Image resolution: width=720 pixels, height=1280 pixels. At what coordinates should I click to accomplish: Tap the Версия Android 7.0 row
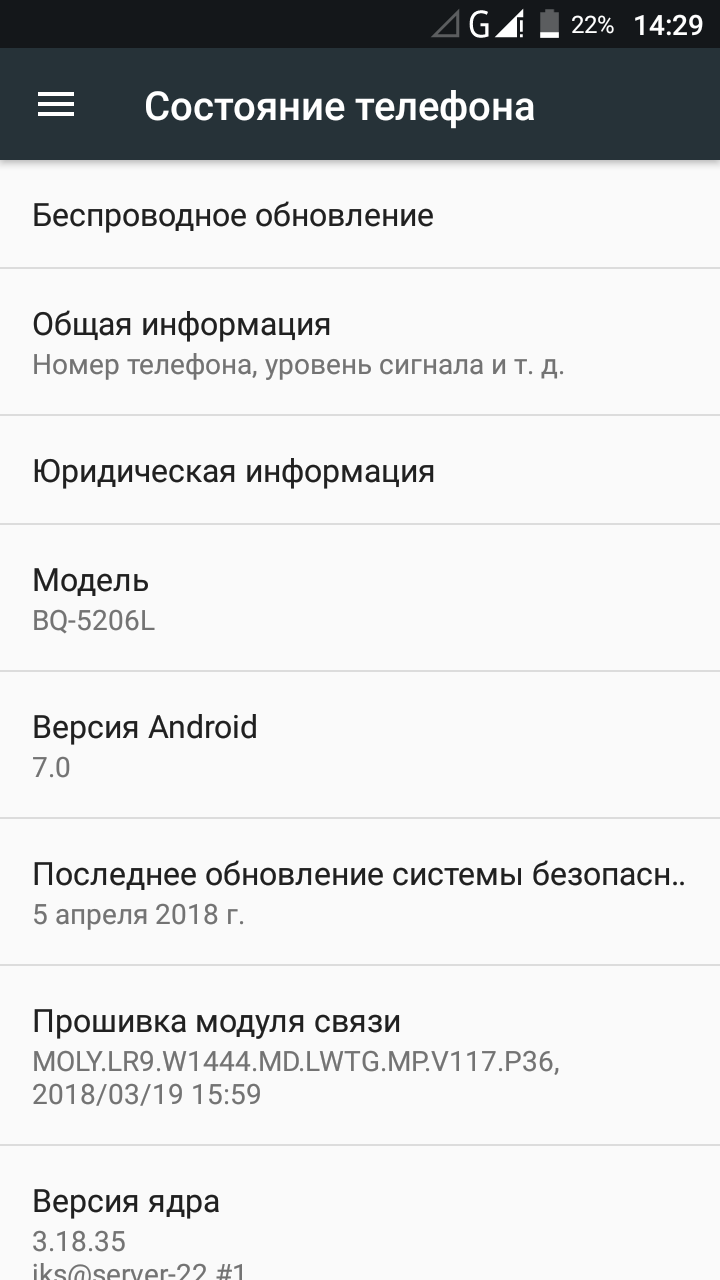[x=360, y=745]
